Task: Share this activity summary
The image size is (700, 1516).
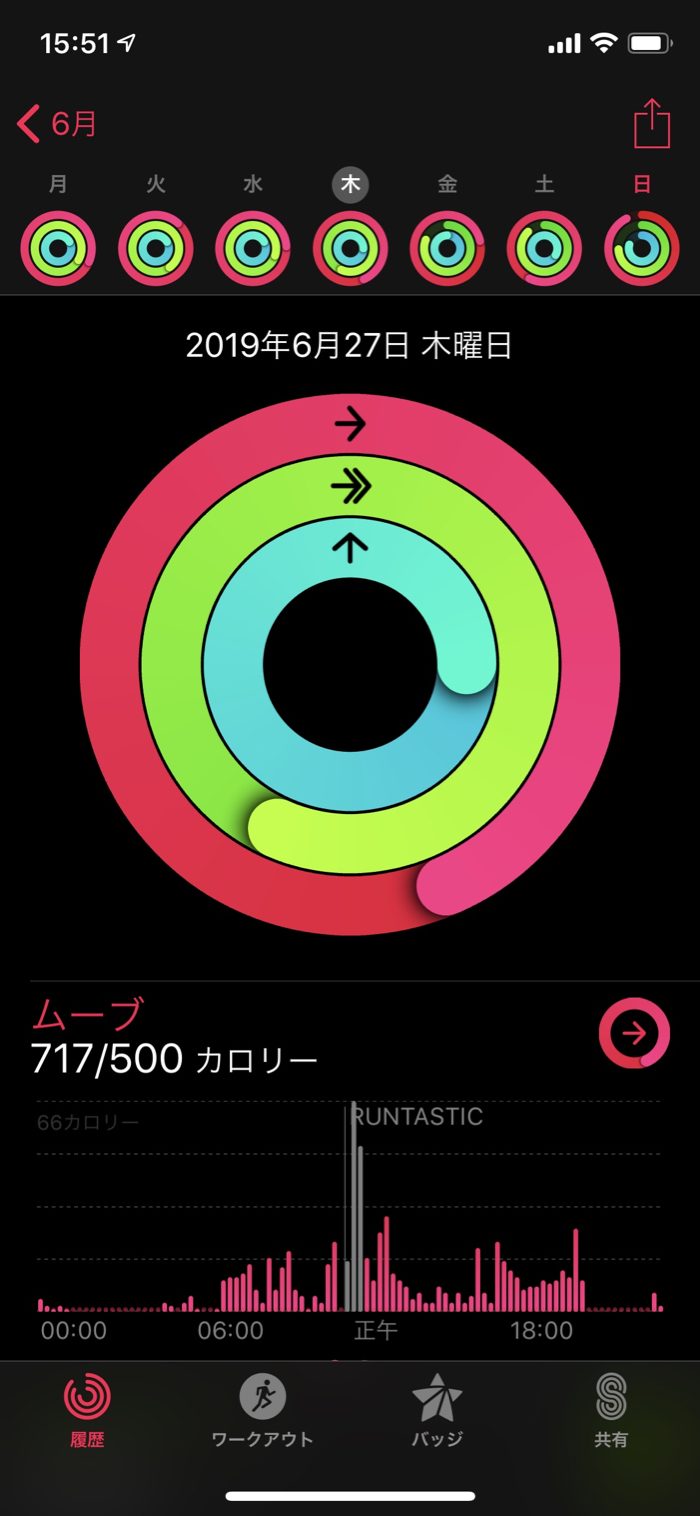Action: (x=651, y=124)
